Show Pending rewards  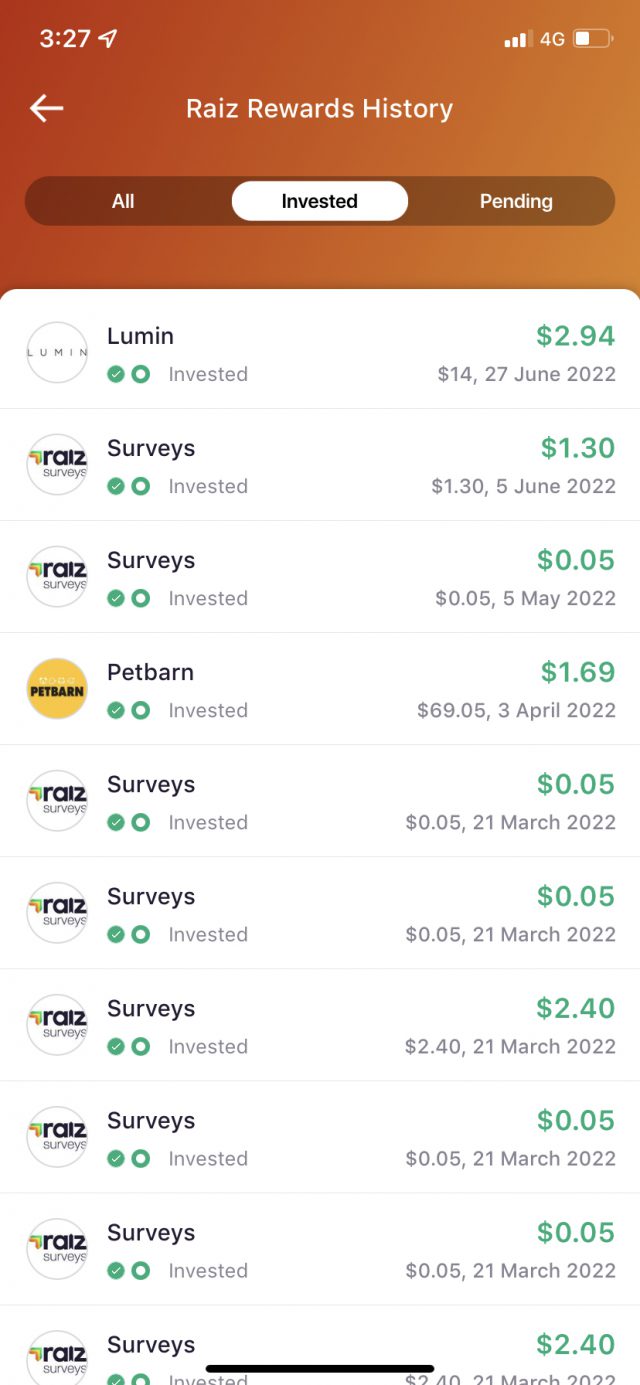(516, 201)
